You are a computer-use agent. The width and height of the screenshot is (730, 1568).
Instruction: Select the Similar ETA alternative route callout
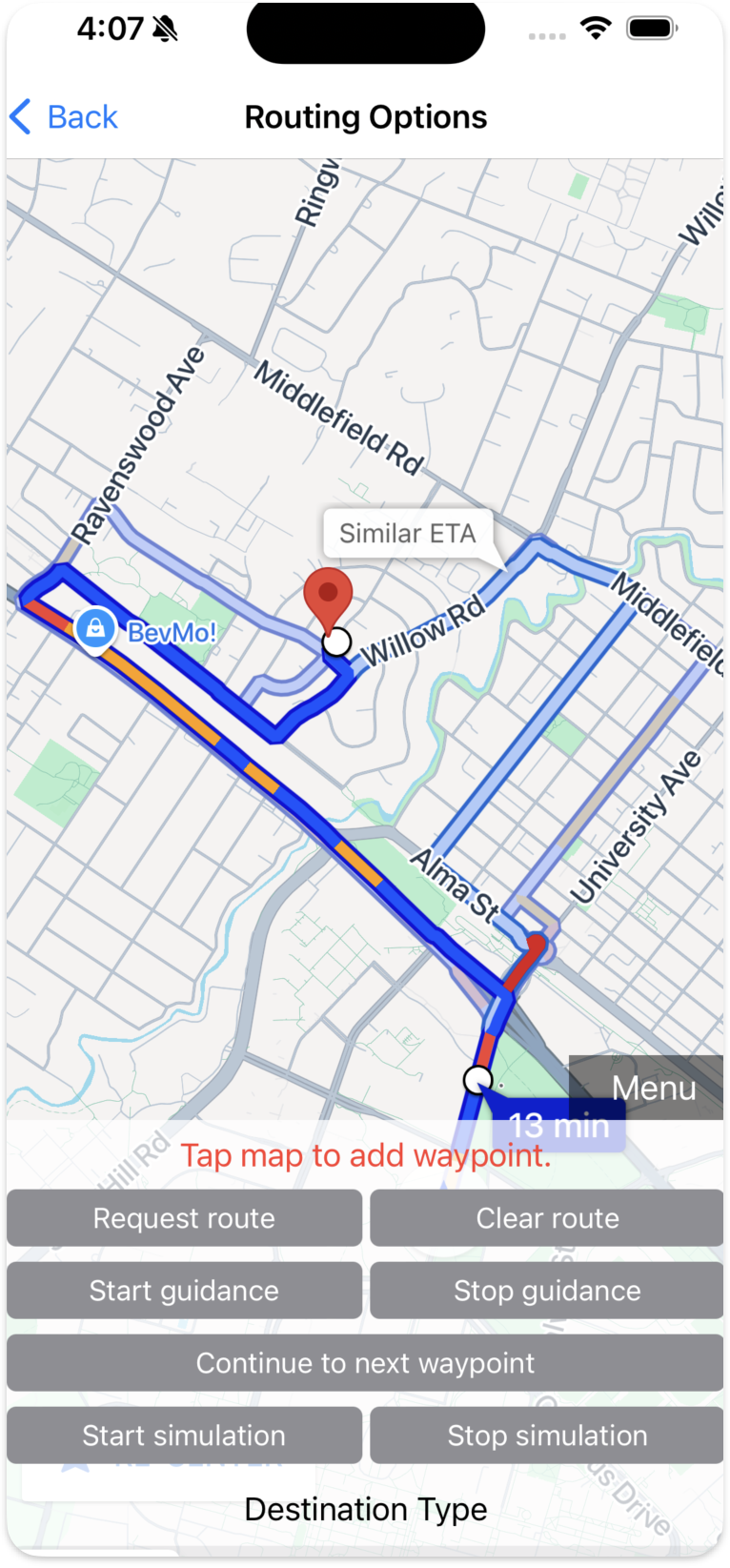[408, 533]
